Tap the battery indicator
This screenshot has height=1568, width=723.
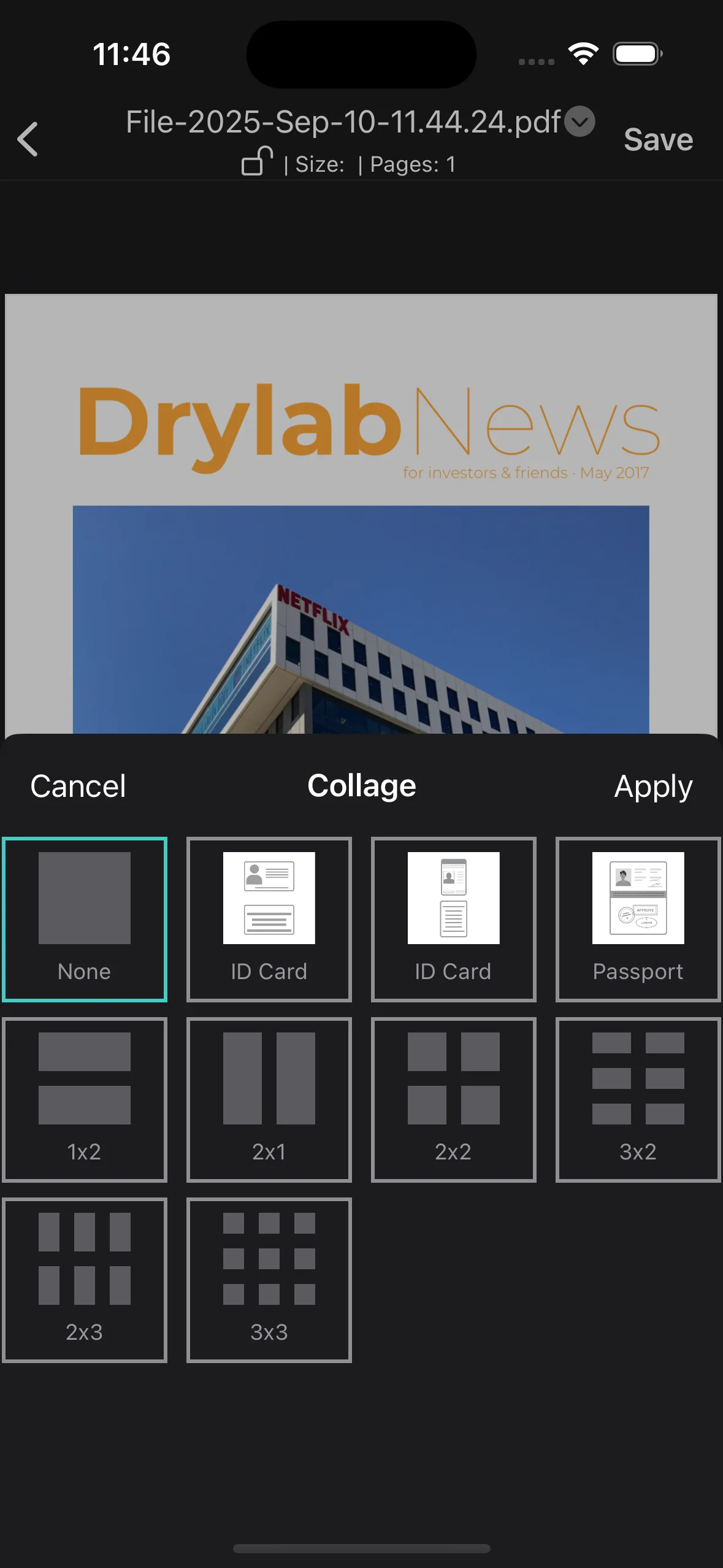[637, 54]
